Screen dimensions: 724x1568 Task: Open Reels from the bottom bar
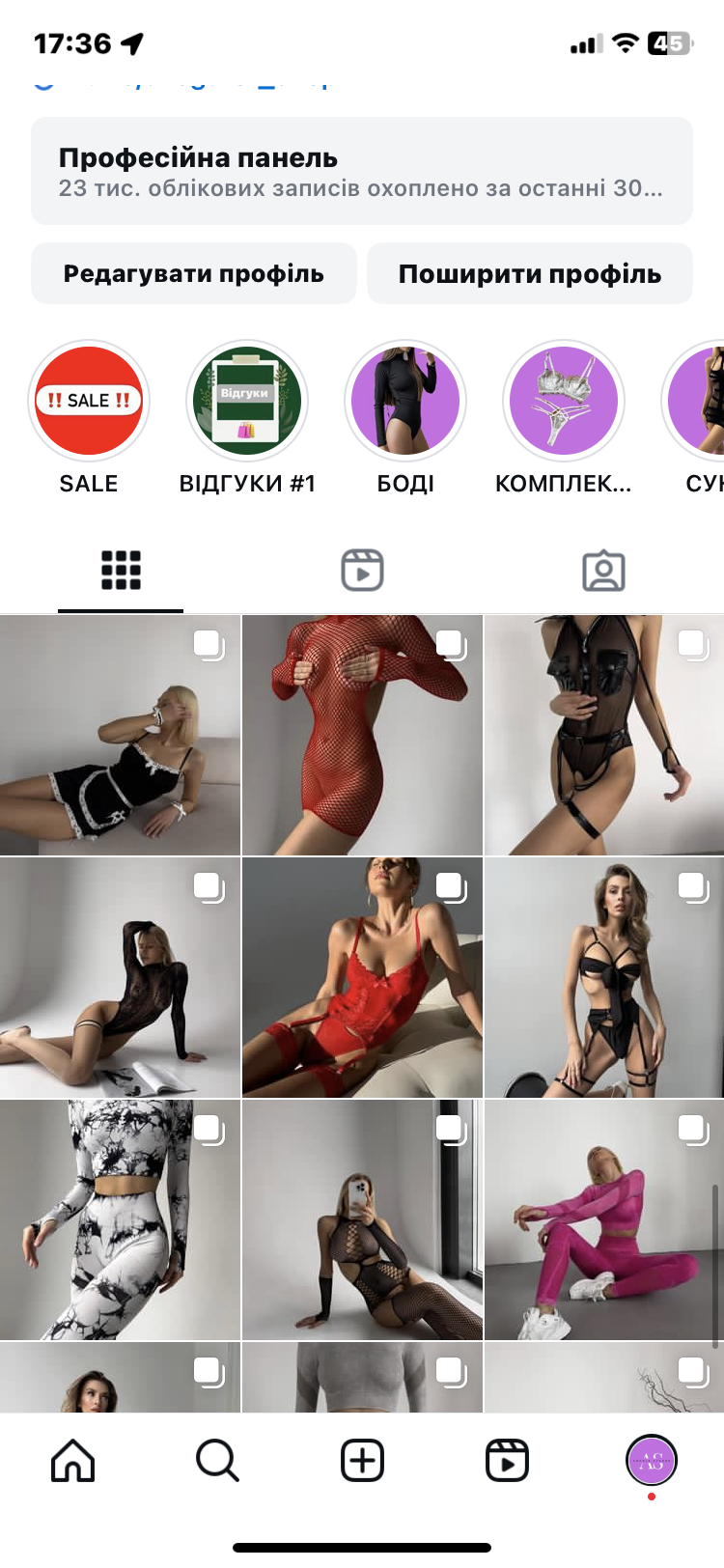507,1460
